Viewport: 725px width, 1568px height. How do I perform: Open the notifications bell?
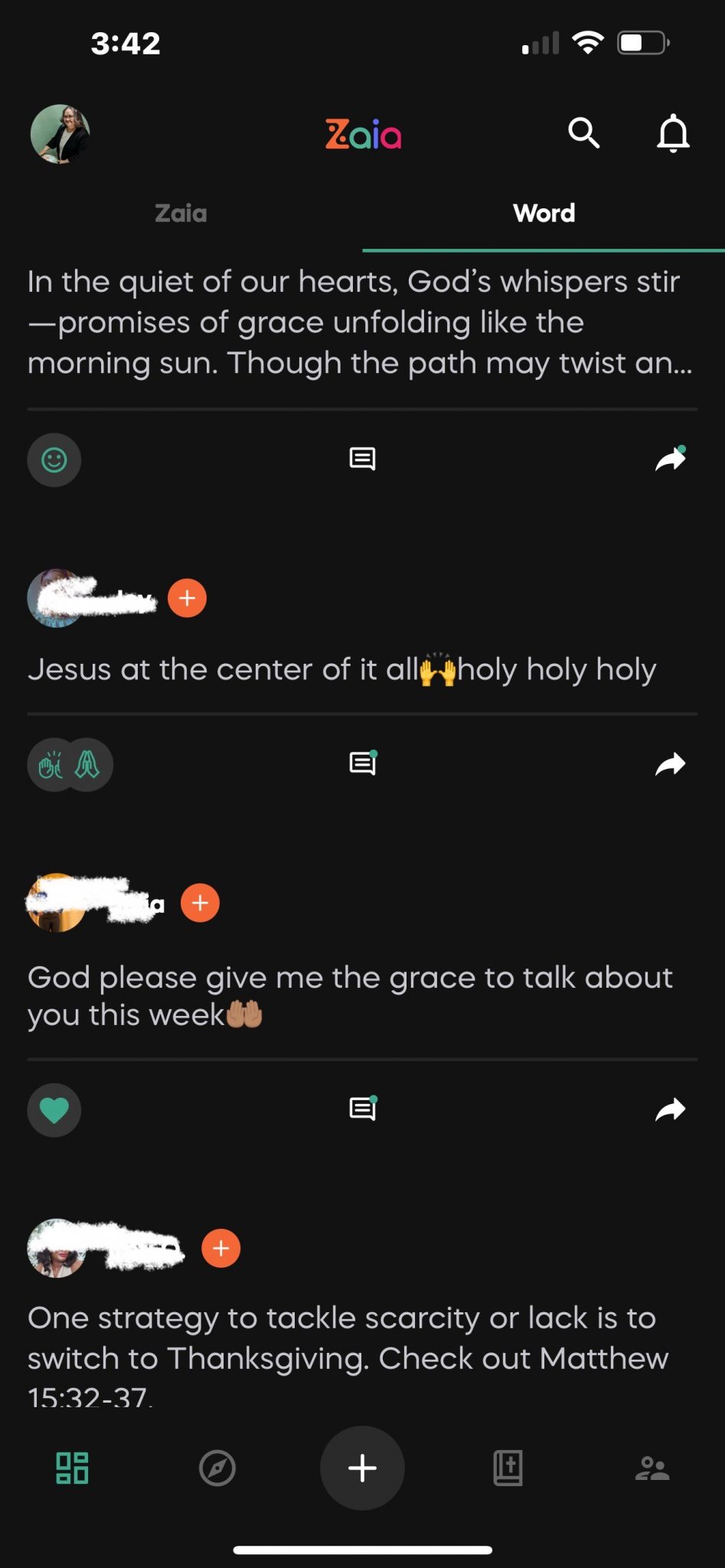pyautogui.click(x=673, y=134)
